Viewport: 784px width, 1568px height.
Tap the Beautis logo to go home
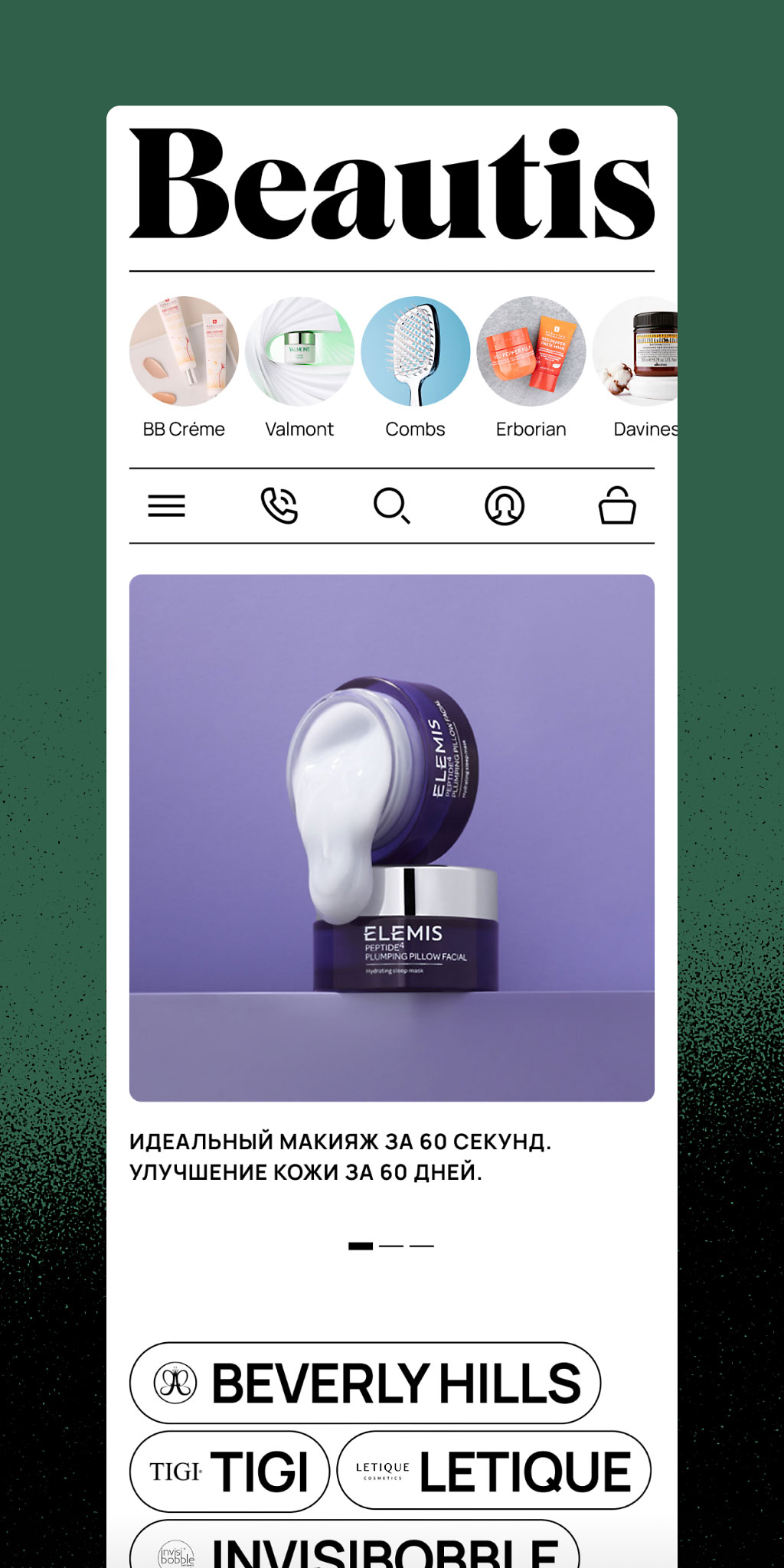tap(392, 185)
